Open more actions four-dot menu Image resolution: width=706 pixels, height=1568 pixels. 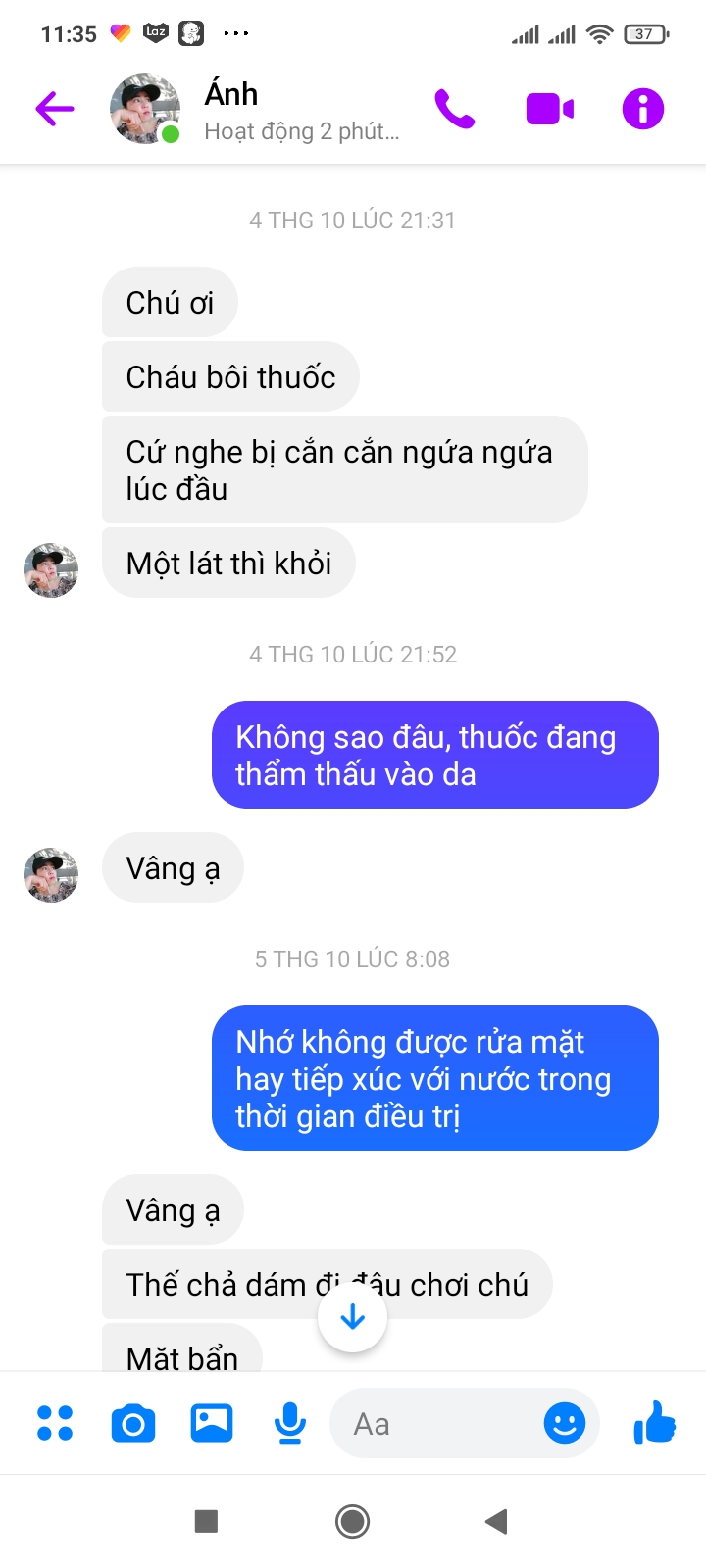55,1423
